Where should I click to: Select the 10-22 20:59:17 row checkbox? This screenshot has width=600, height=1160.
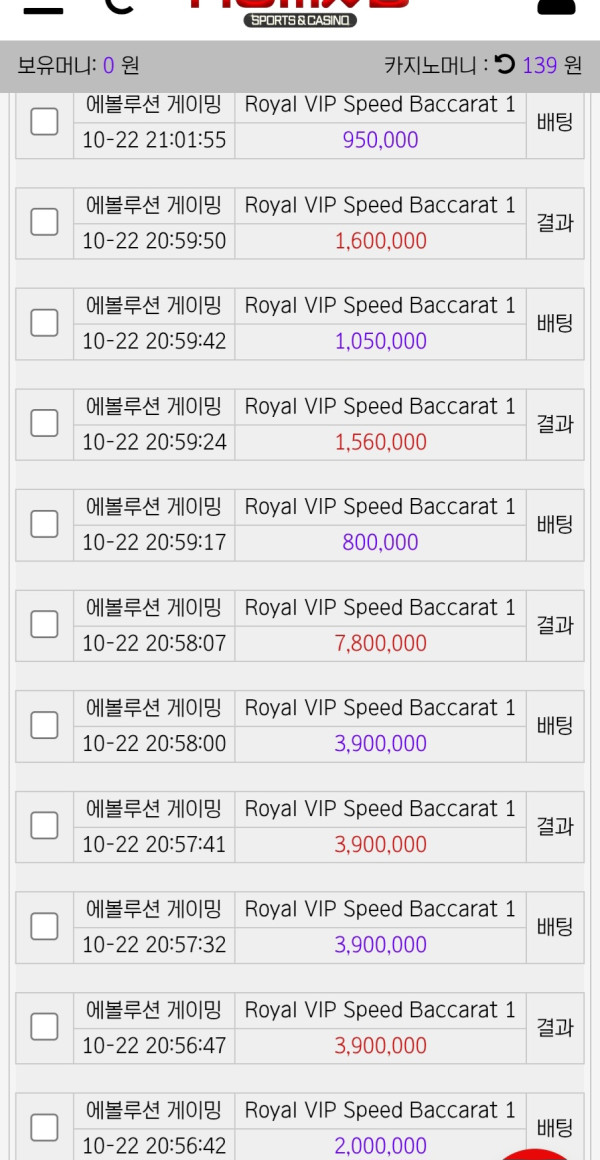[44, 524]
